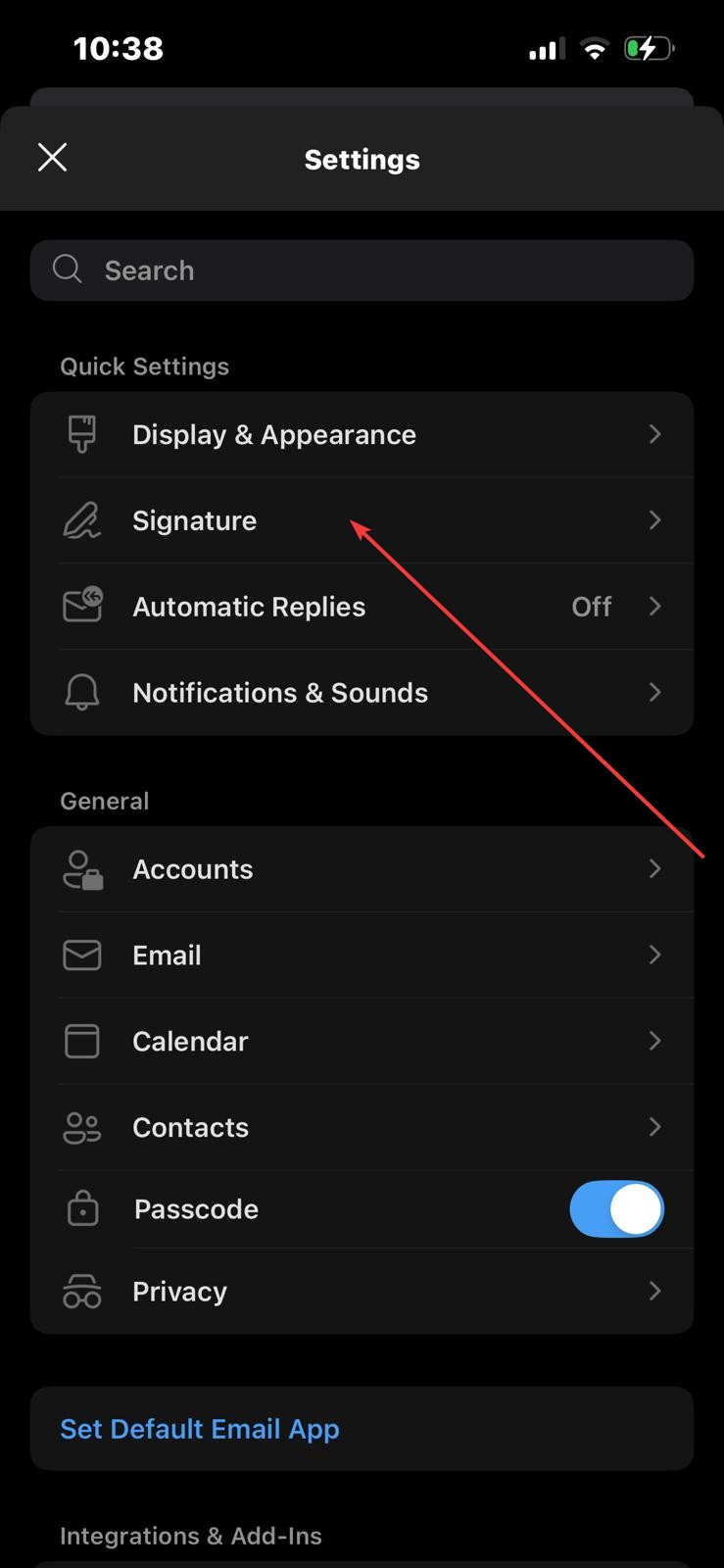
Task: Close the Settings screen
Action: coord(52,157)
